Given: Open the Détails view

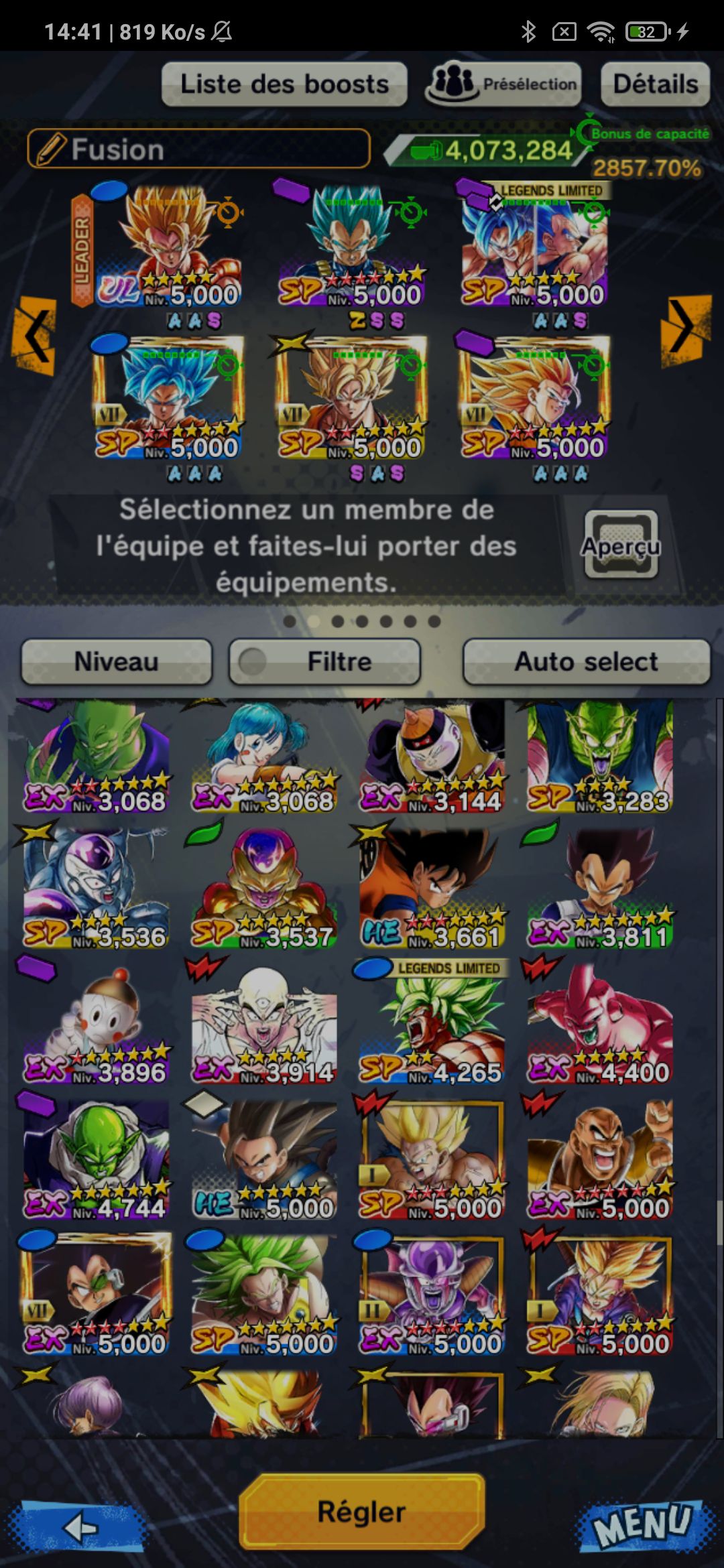Looking at the screenshot, I should coord(655,84).
